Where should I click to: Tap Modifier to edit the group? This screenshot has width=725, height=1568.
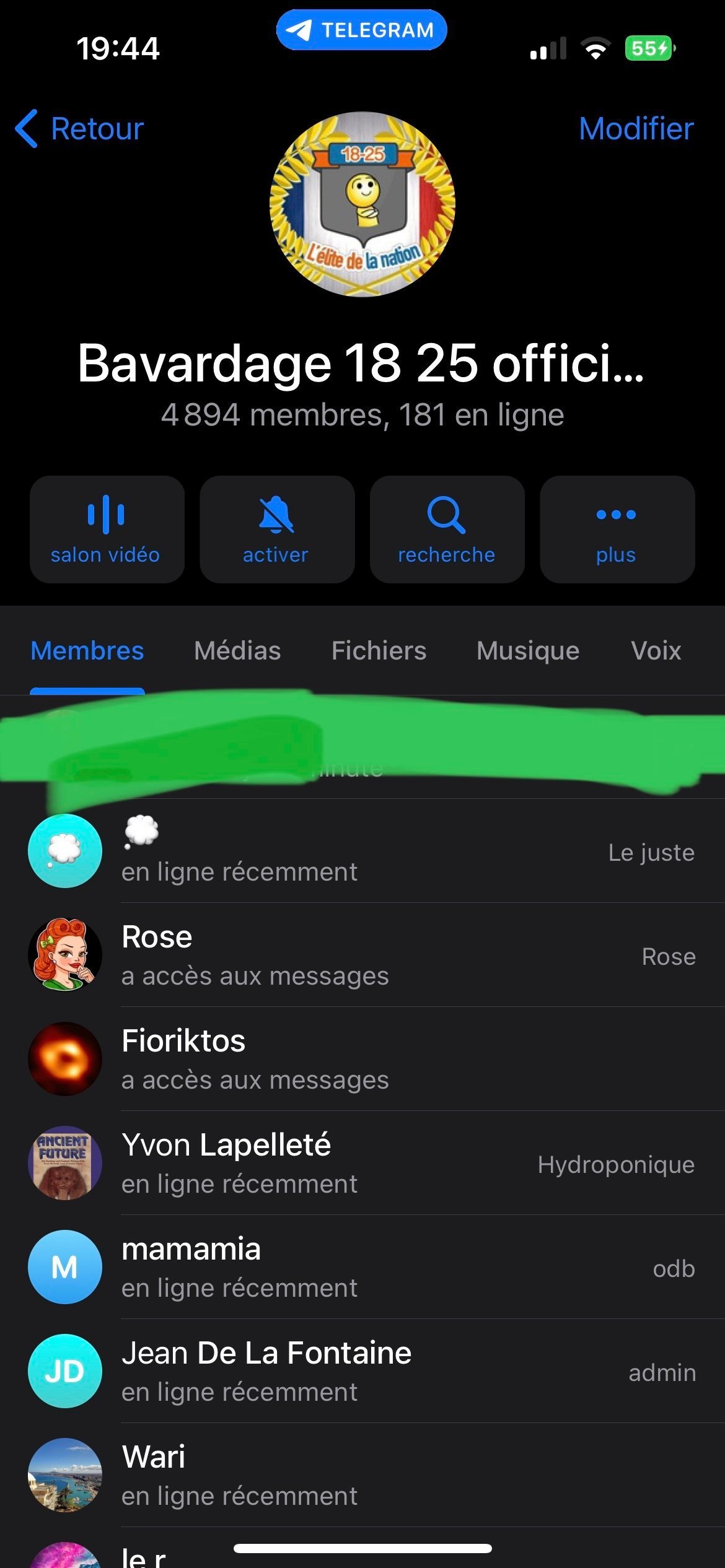pyautogui.click(x=636, y=129)
